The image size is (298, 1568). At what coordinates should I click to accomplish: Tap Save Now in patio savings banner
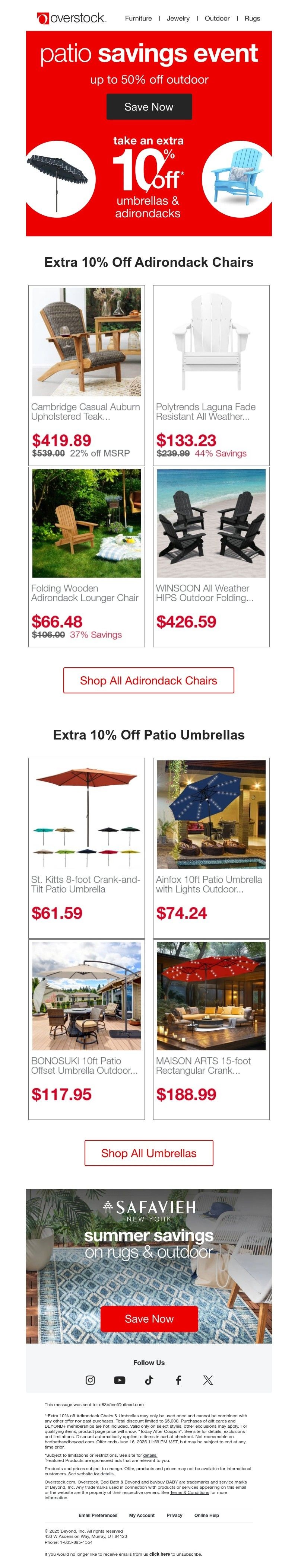149,106
